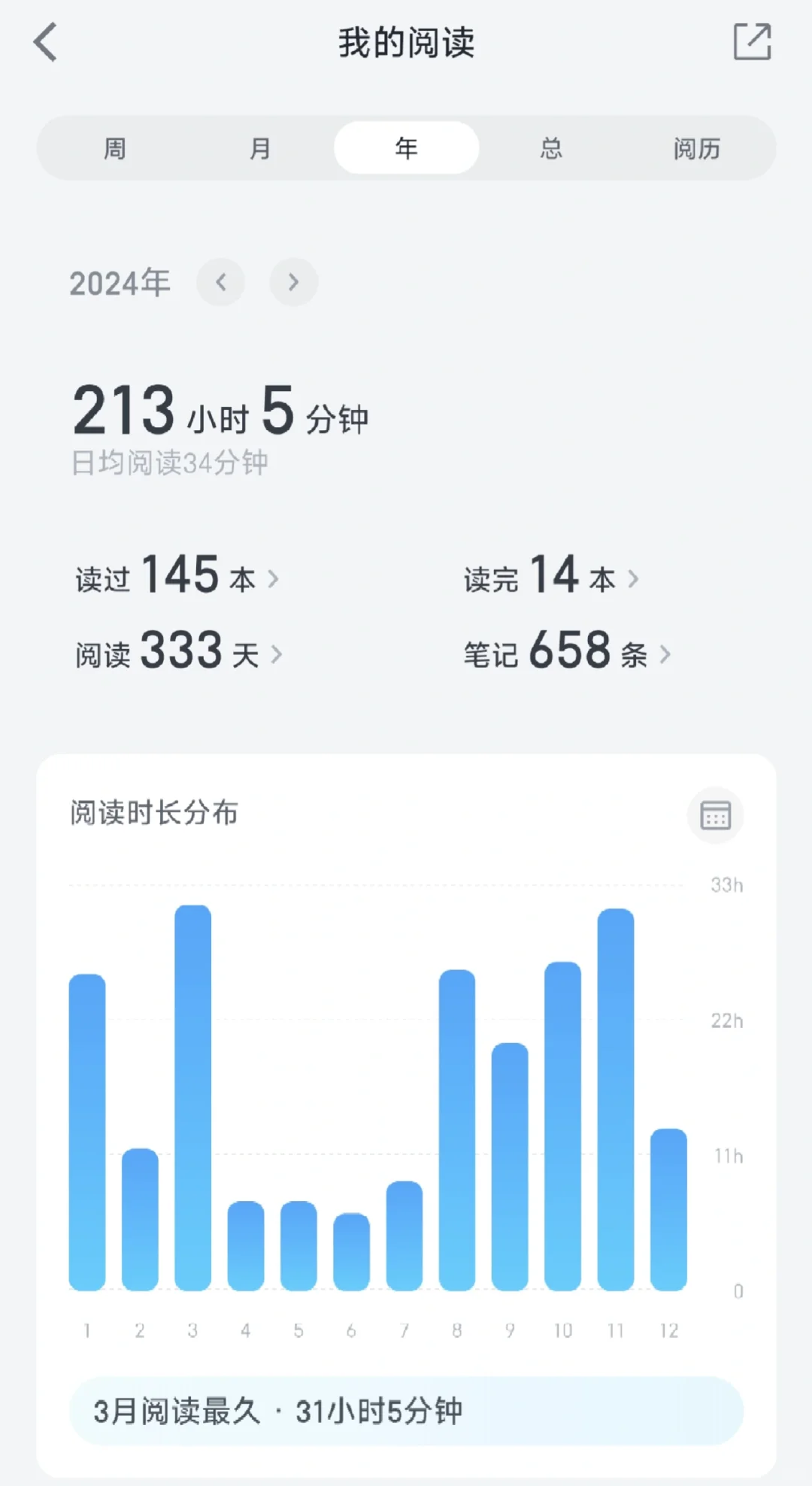Open the 读过 145 本 list
Screen dimensions: 812x1486
177,577
